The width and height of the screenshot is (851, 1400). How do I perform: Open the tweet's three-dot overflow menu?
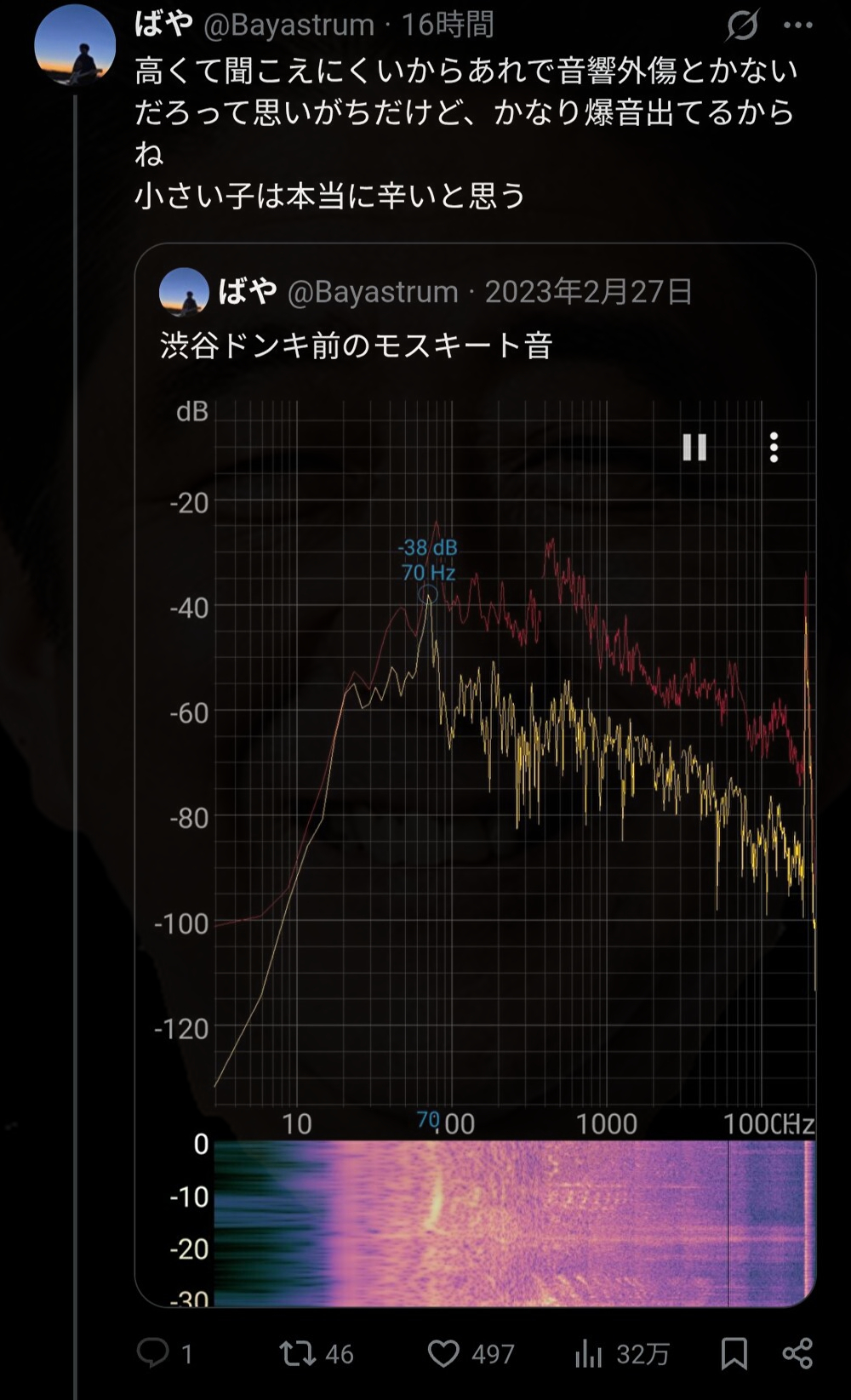(x=797, y=26)
